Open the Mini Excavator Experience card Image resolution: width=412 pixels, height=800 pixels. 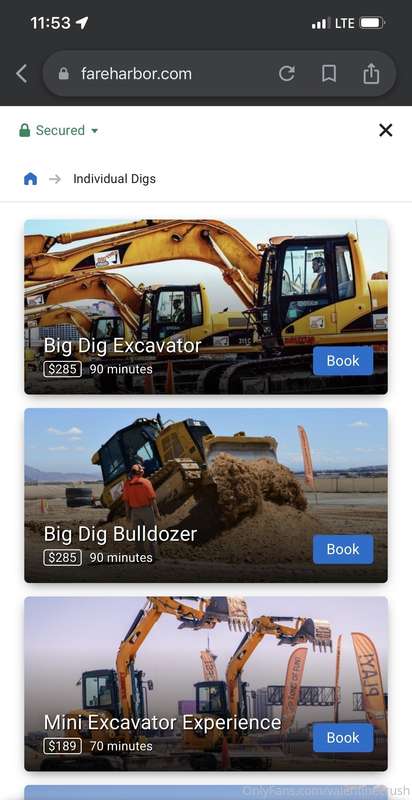(206, 684)
